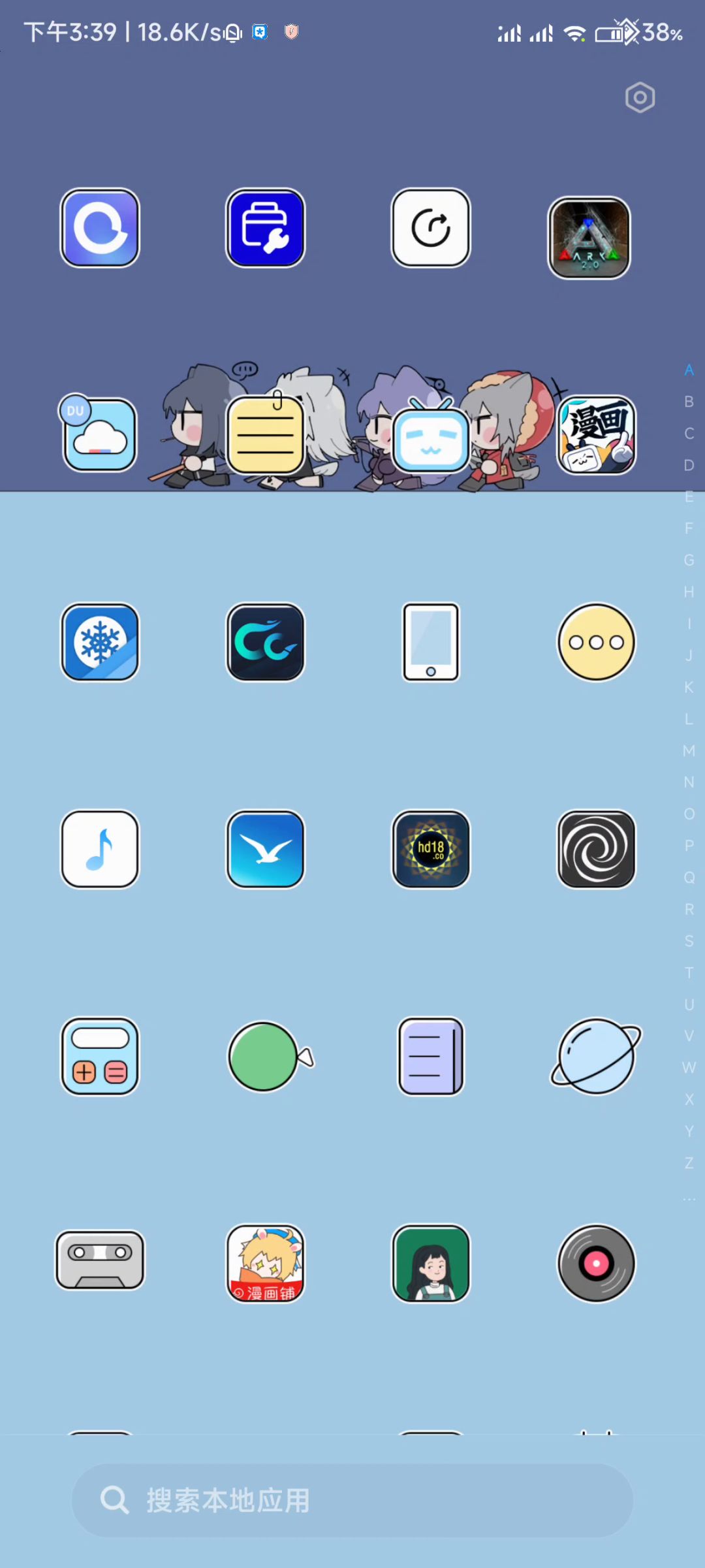
Task: Launch the planet browser app
Action: click(x=596, y=1056)
